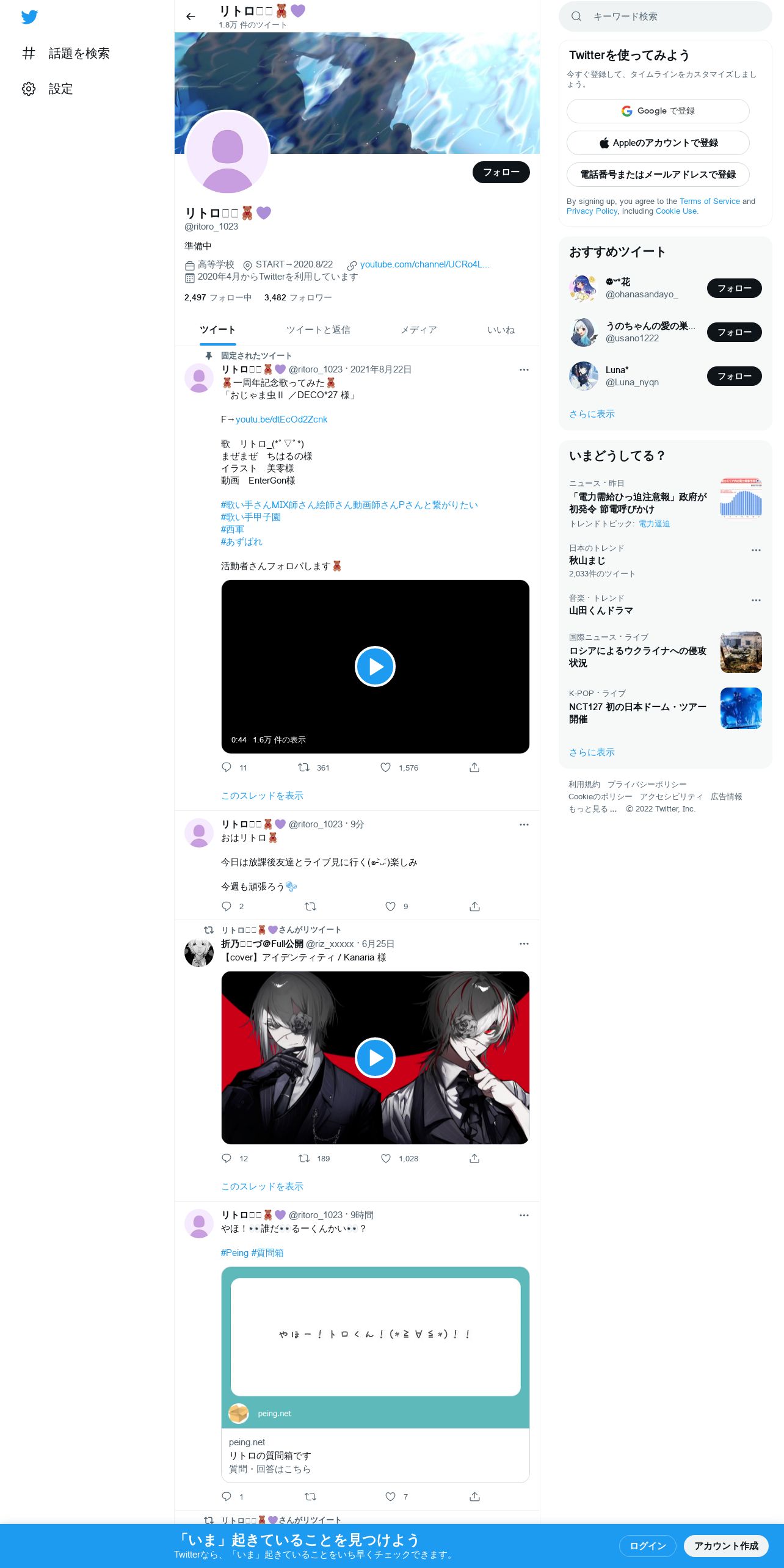
Task: Create an account via アカウント作成
Action: (x=726, y=1545)
